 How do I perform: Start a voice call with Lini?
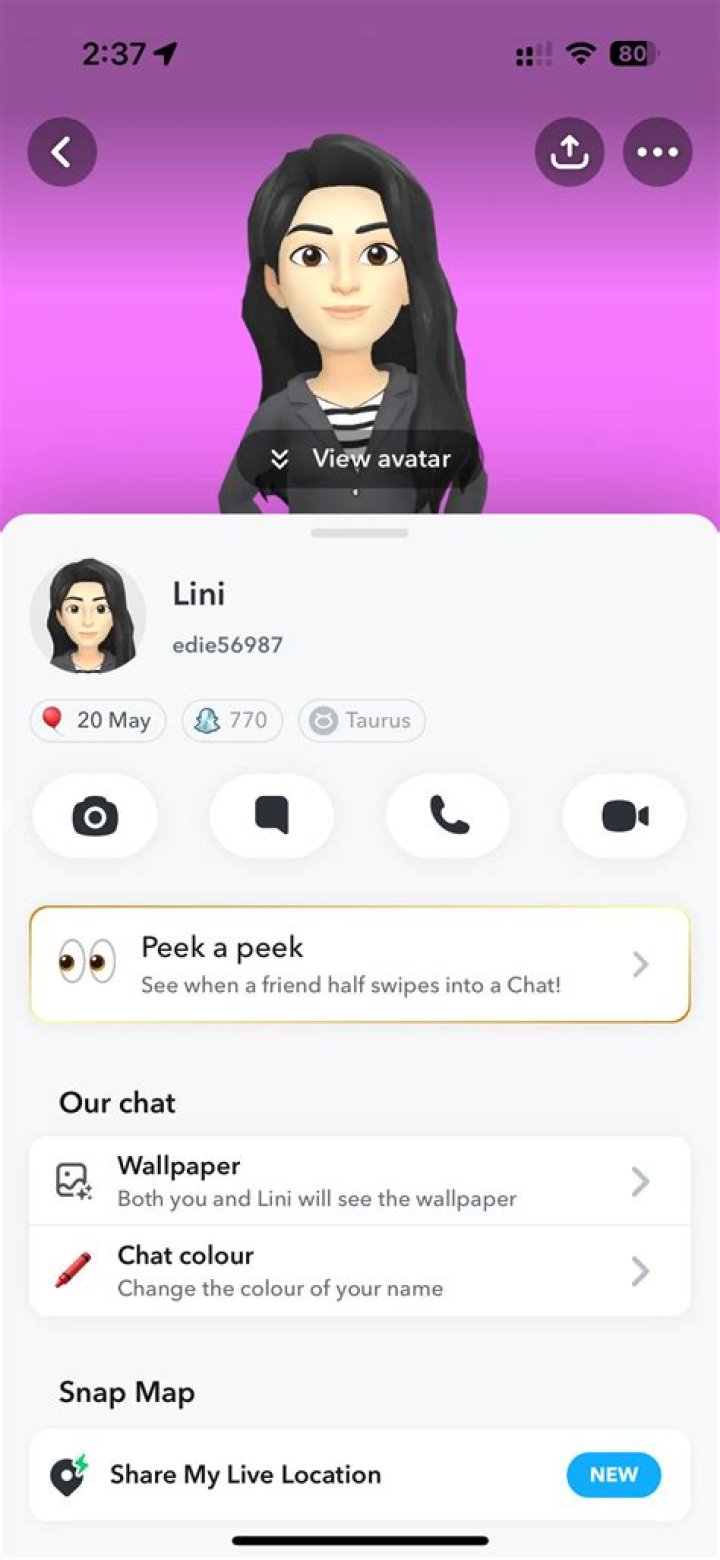tap(447, 816)
